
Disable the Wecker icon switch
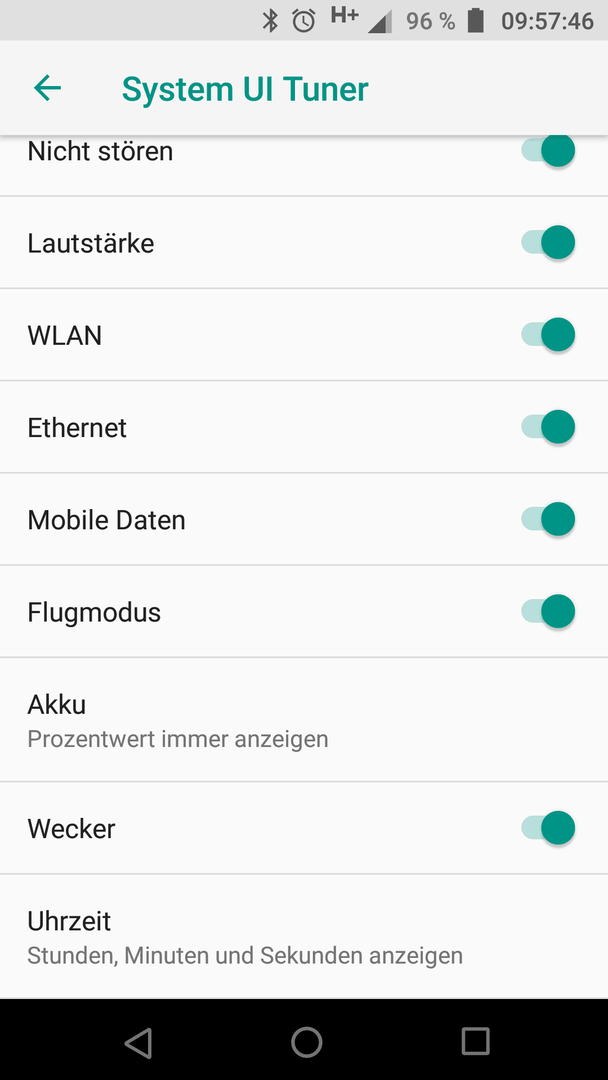[x=548, y=828]
